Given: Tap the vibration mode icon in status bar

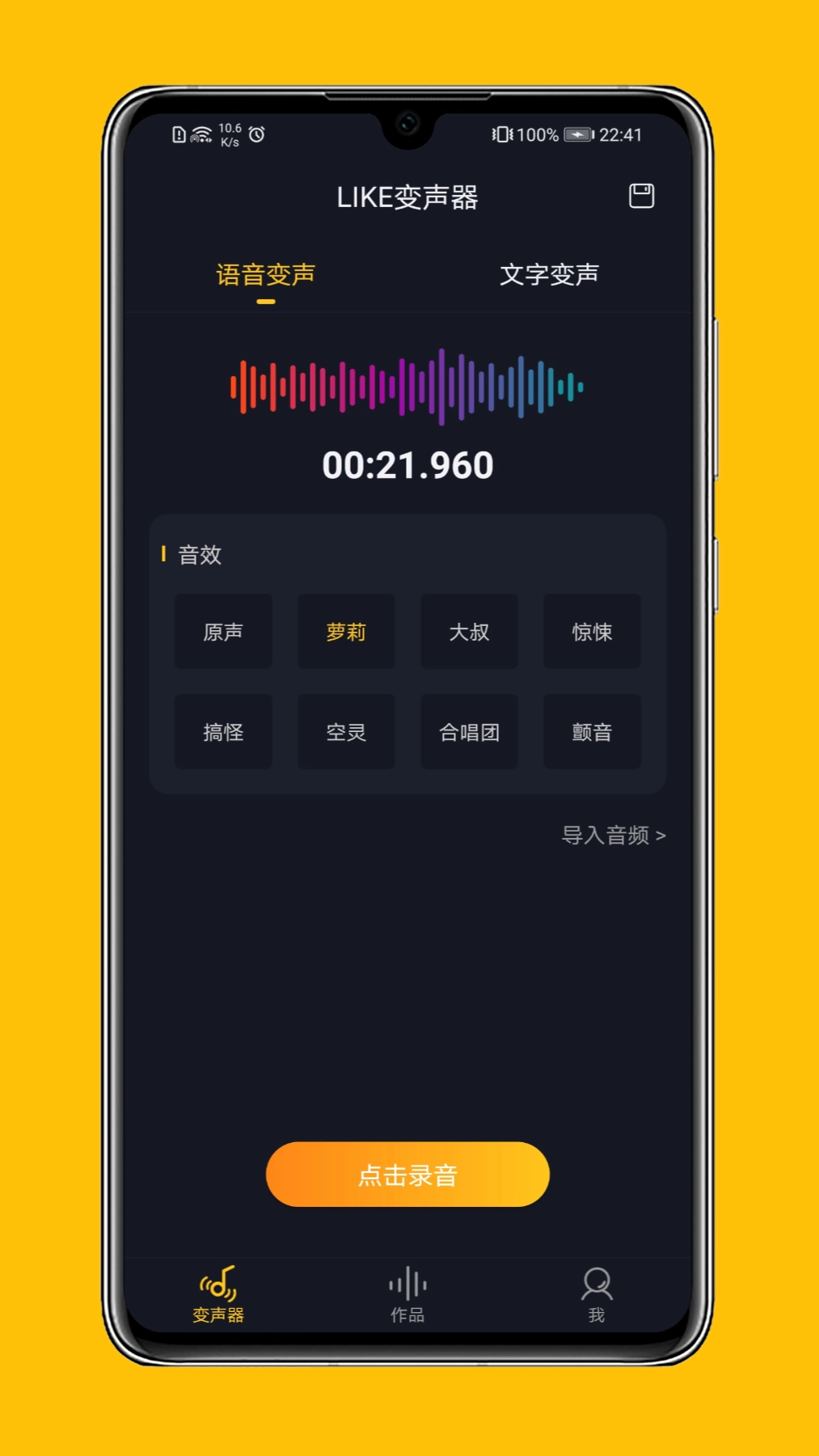Looking at the screenshot, I should coord(503,133).
